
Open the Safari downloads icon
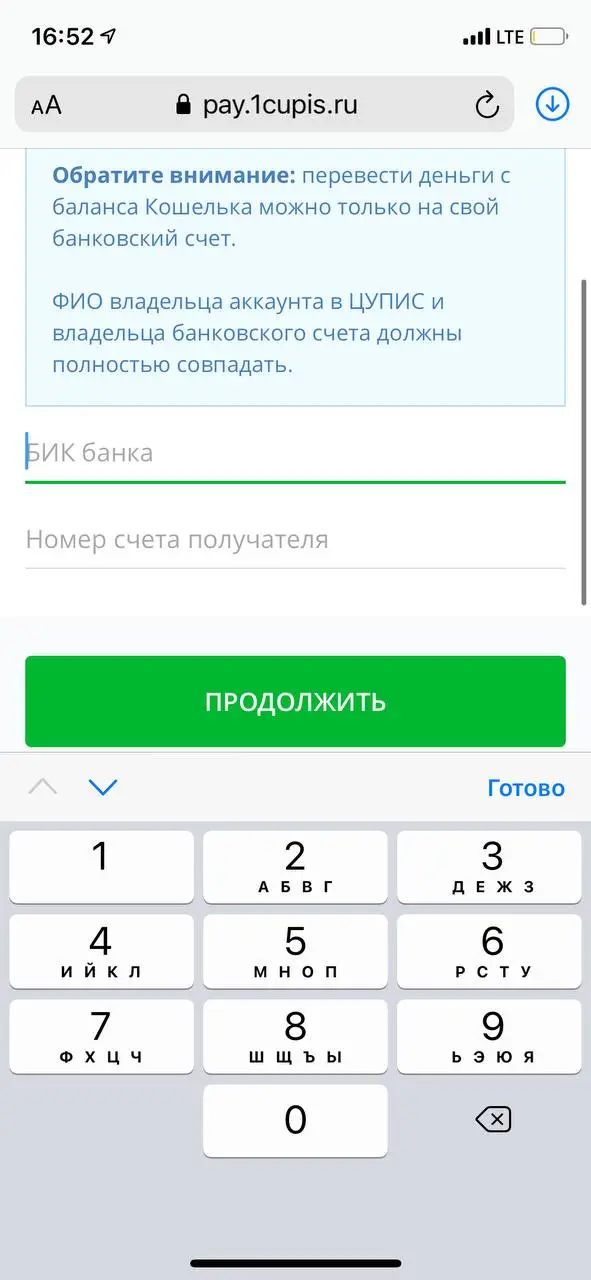click(552, 104)
